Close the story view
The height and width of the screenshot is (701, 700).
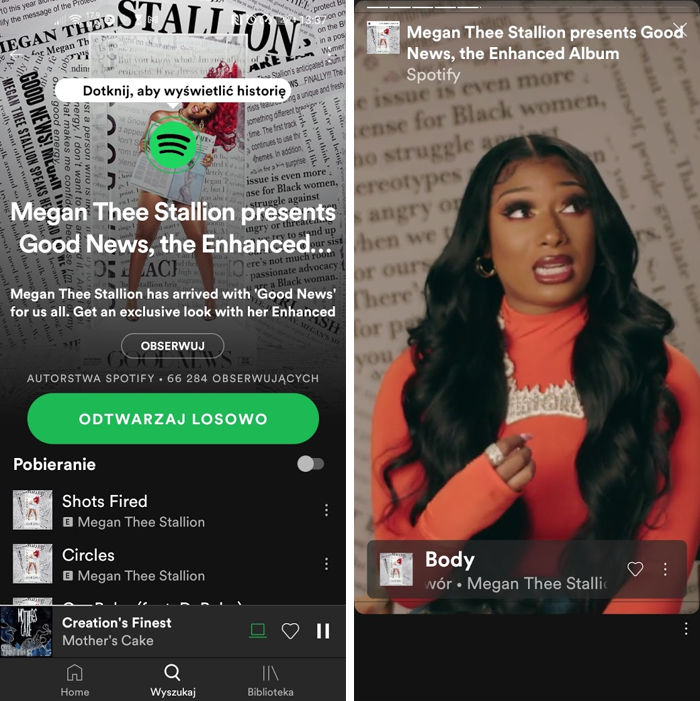pyautogui.click(x=679, y=31)
